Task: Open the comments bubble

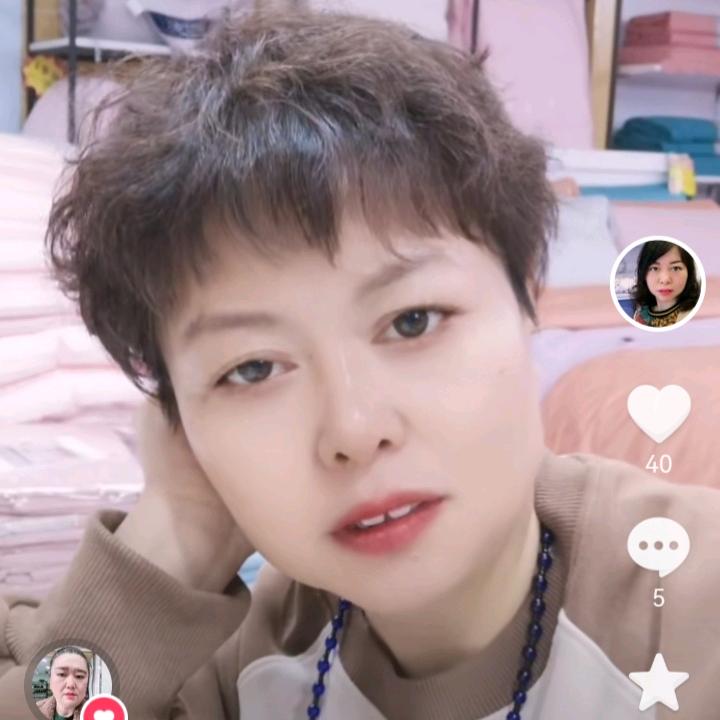Action: (658, 546)
